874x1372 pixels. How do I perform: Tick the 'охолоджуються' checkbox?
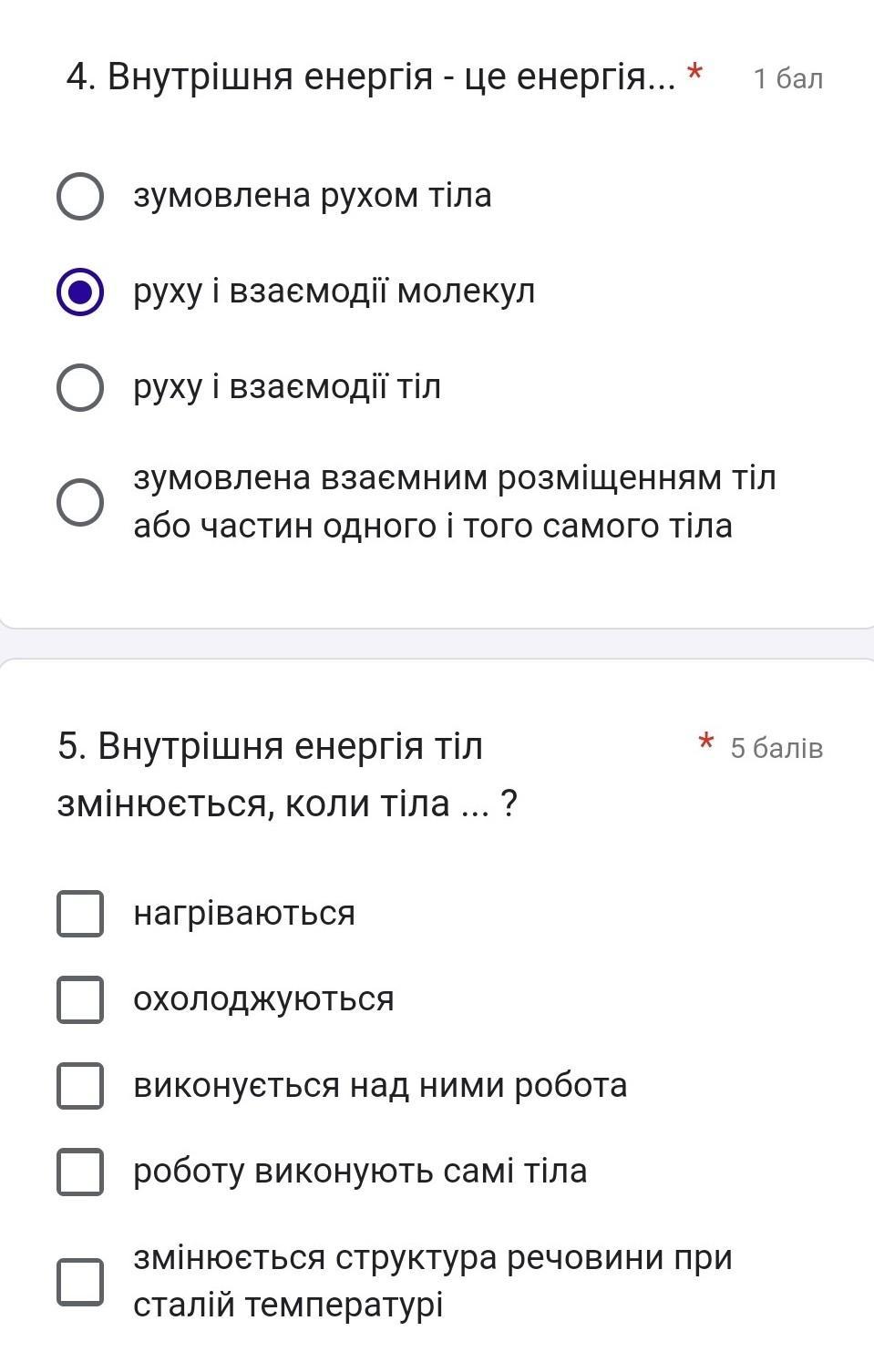(80, 999)
